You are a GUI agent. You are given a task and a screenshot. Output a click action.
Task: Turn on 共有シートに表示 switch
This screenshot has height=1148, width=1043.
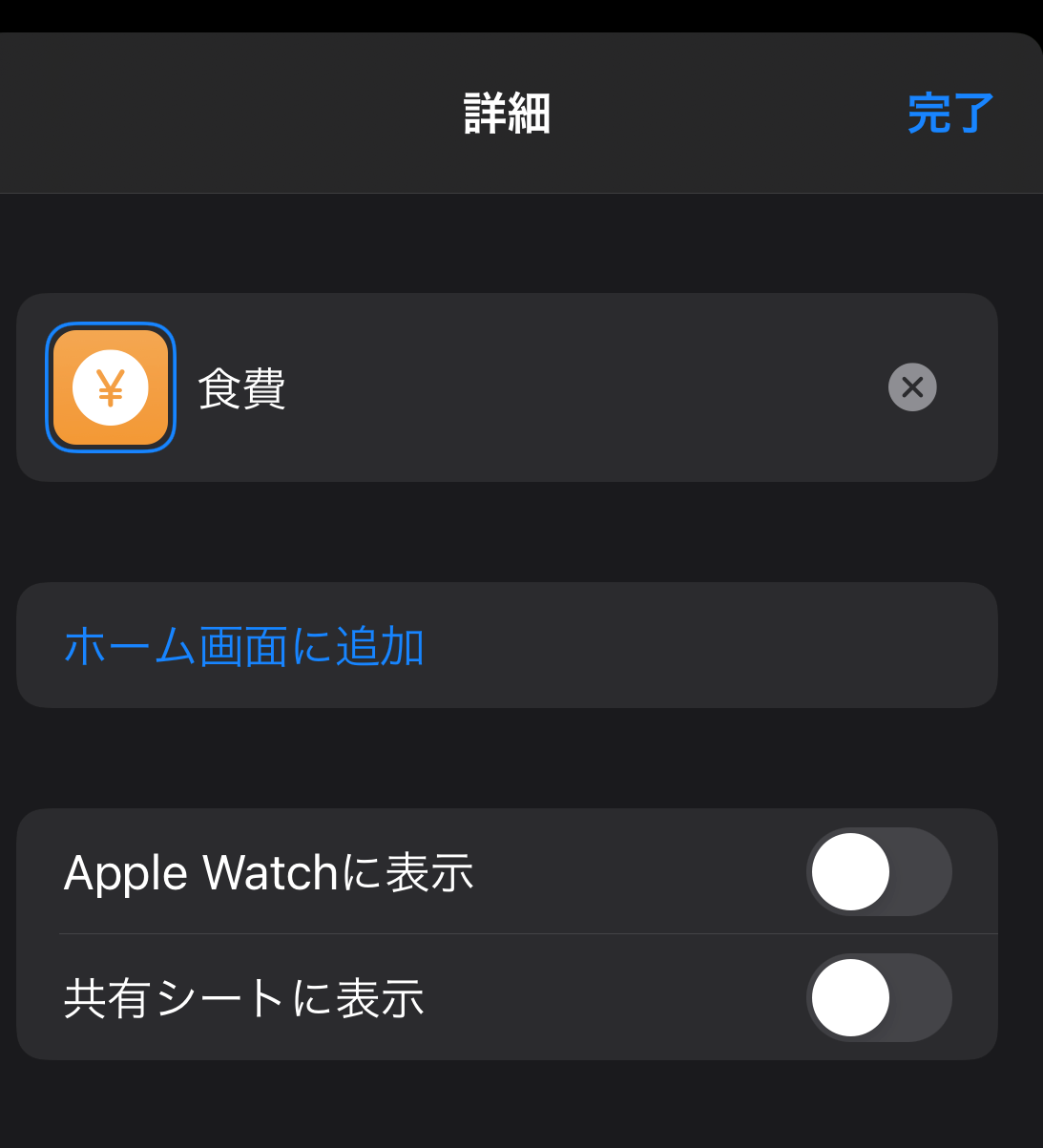(878, 997)
